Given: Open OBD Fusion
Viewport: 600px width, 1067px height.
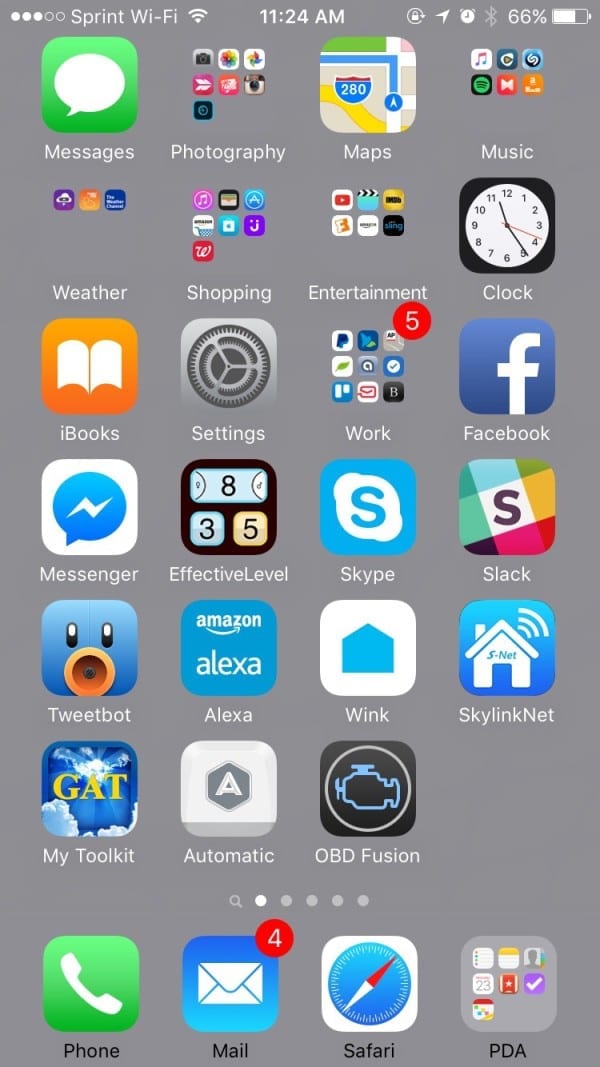Looking at the screenshot, I should pyautogui.click(x=367, y=789).
